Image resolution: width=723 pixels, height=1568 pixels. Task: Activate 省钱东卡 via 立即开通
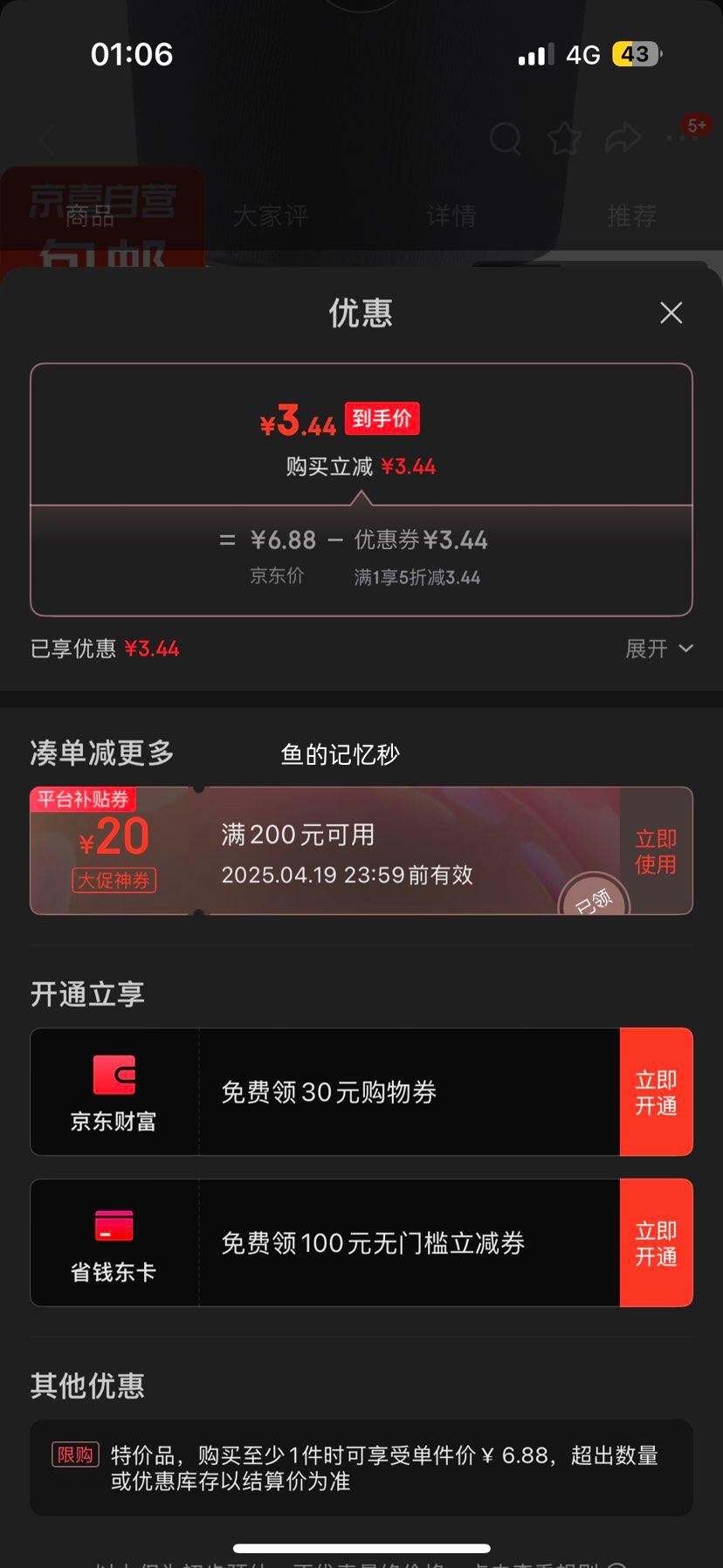[x=656, y=1243]
